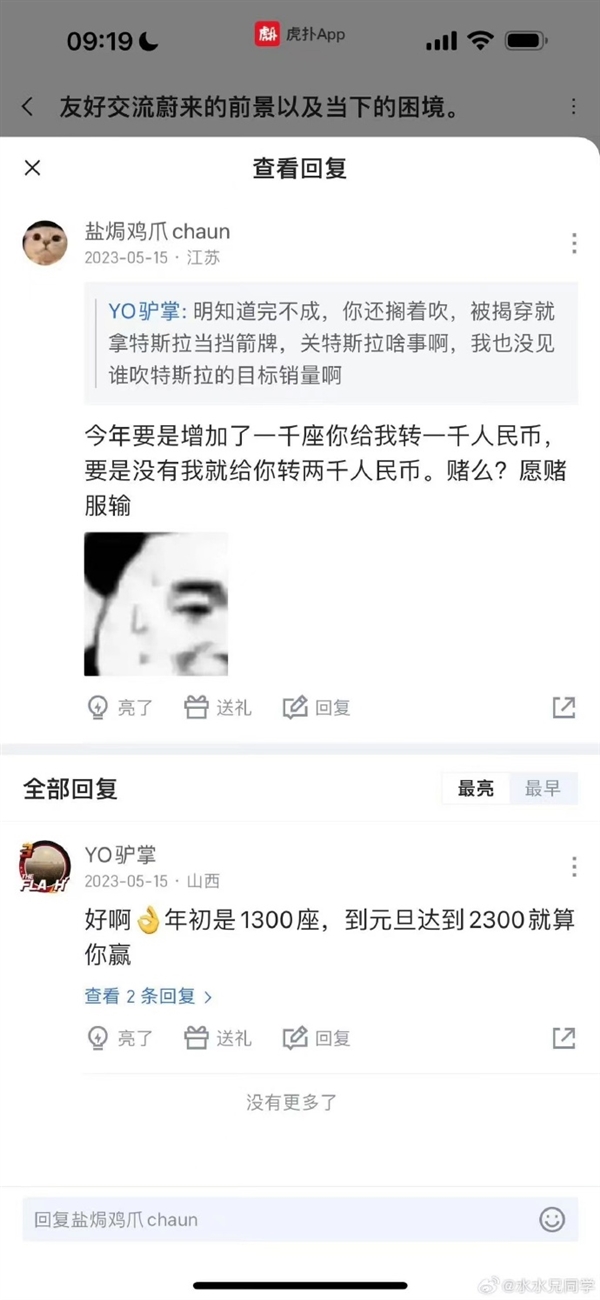Expand 查看 2 条回复
Image resolution: width=600 pixels, height=1300 pixels.
[x=148, y=996]
